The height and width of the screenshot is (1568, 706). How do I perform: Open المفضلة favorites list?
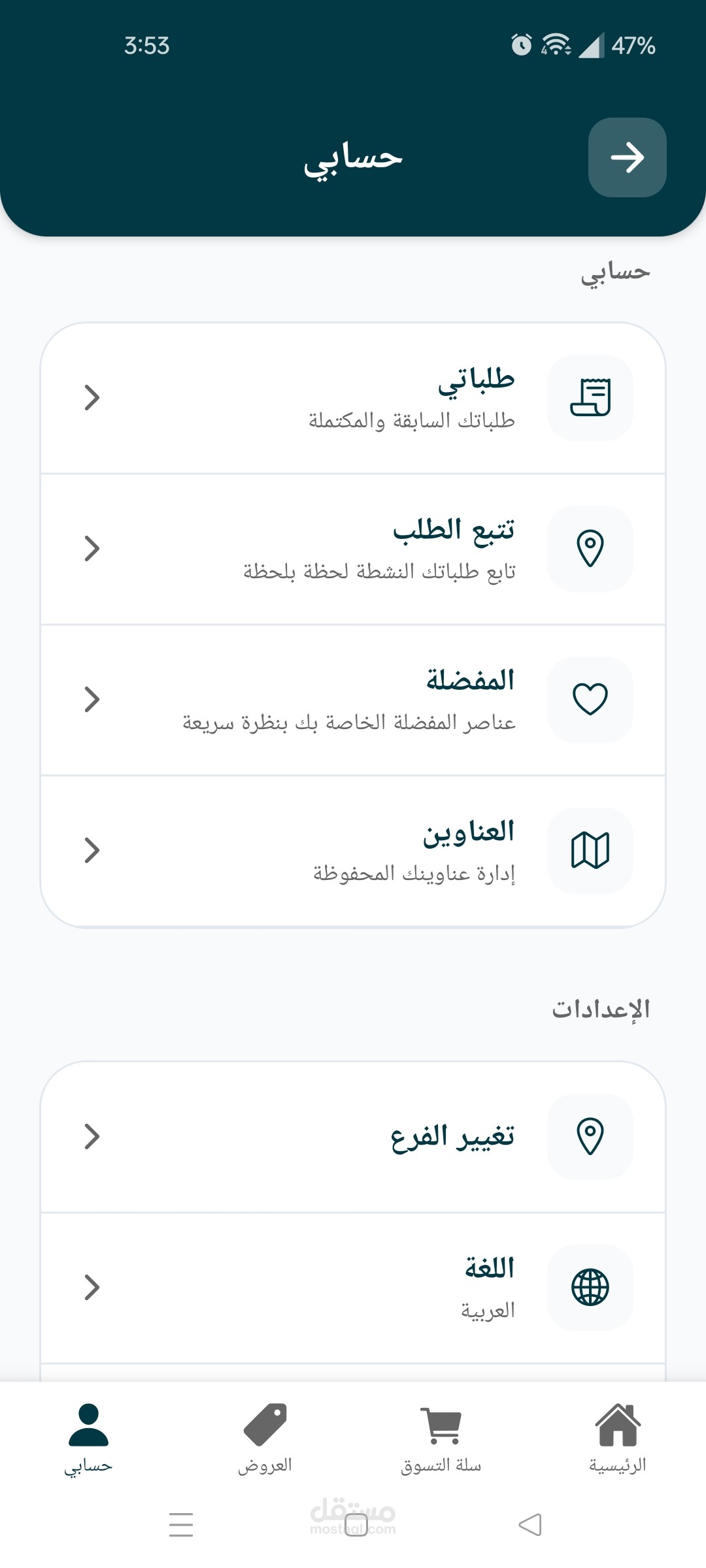click(353, 700)
